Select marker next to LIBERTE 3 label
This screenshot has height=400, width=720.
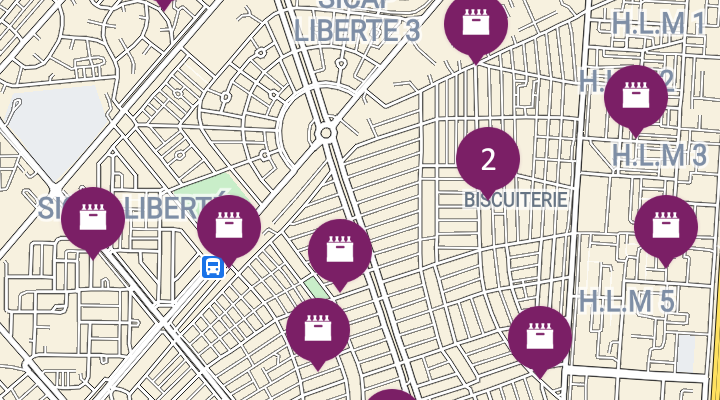(x=476, y=24)
